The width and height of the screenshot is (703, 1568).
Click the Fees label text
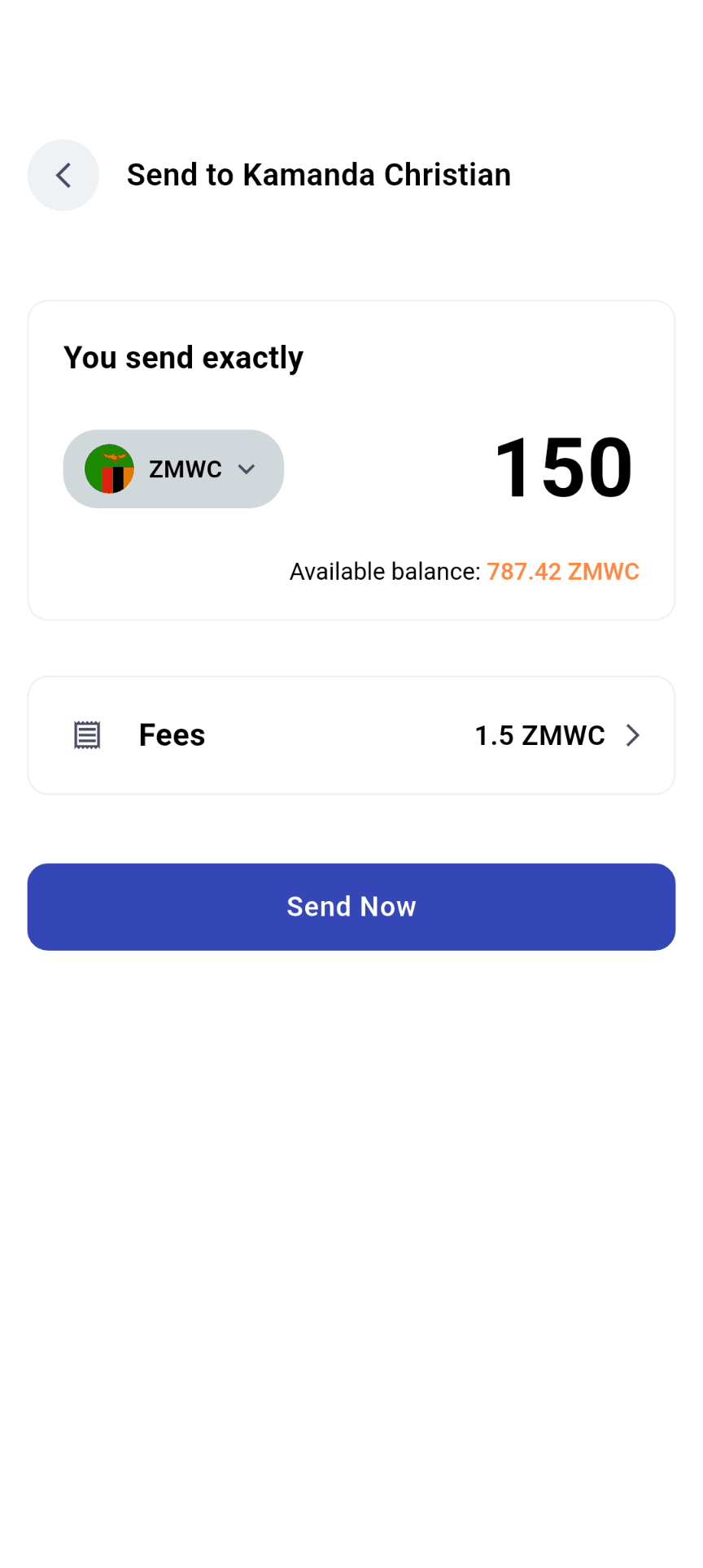pyautogui.click(x=172, y=734)
